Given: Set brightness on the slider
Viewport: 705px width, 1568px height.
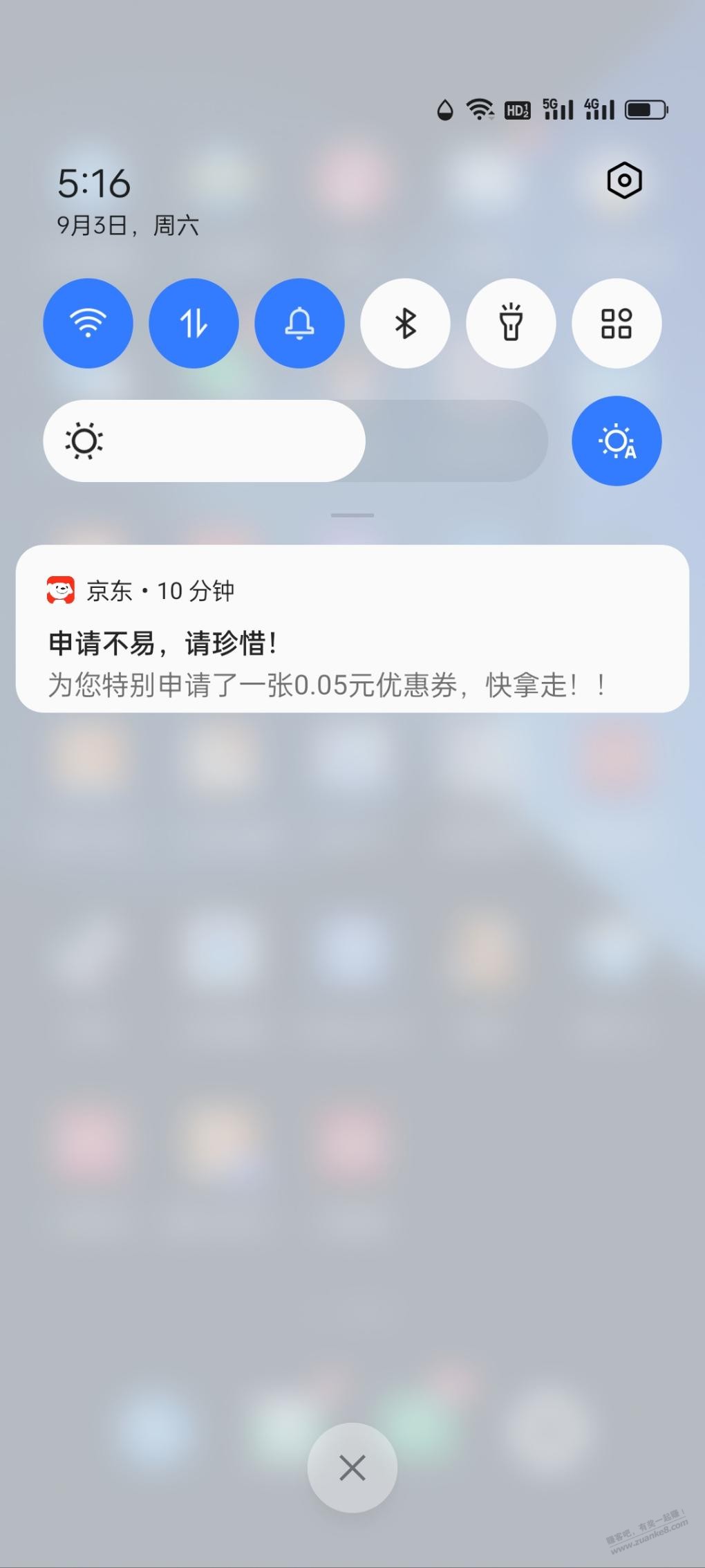Looking at the screenshot, I should coord(295,441).
